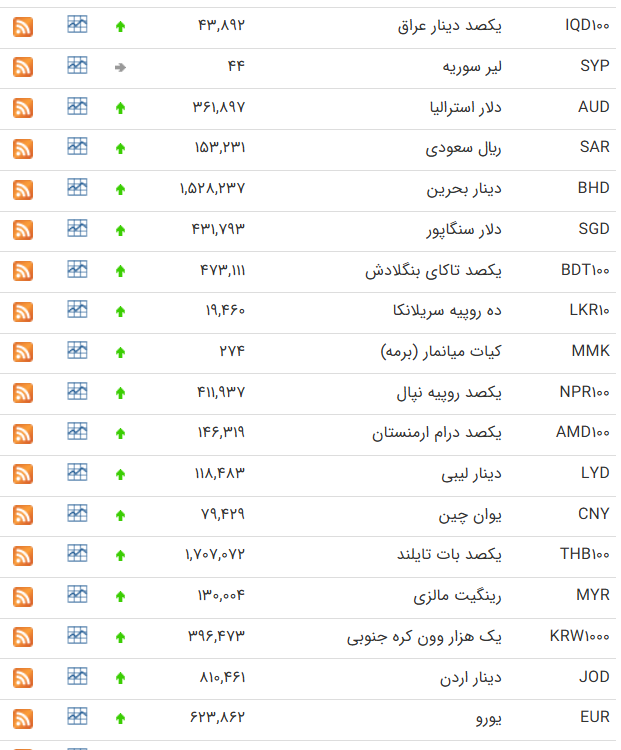Open the RSS feed for EUR
This screenshot has width=621, height=750.
point(23,718)
